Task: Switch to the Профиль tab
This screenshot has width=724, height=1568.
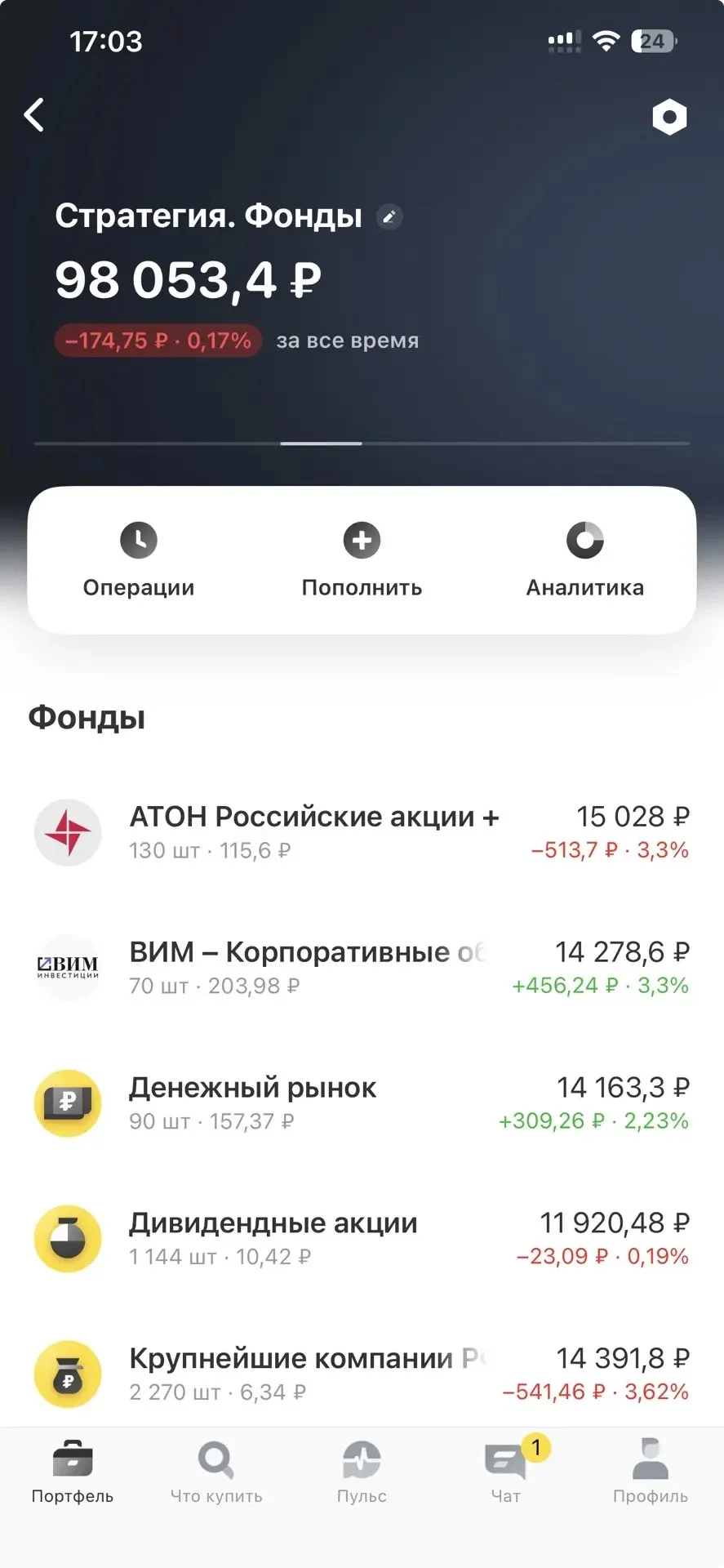Action: (651, 1472)
